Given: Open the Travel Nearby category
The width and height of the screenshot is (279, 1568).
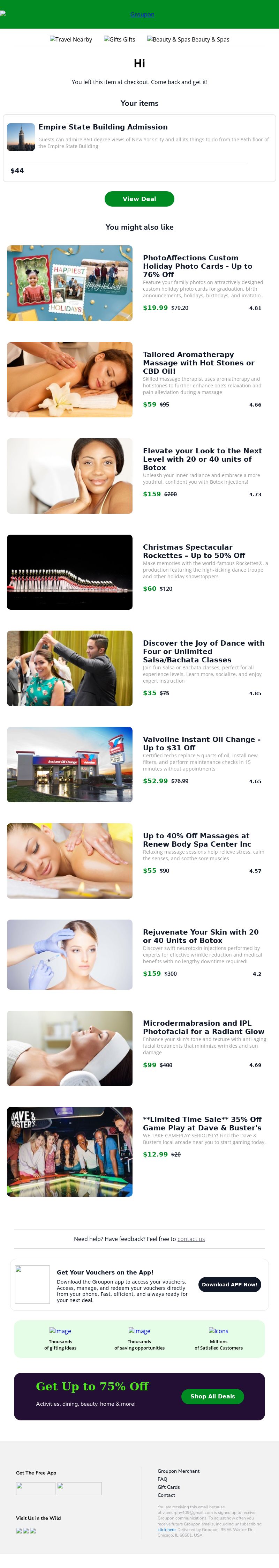Looking at the screenshot, I should point(71,39).
